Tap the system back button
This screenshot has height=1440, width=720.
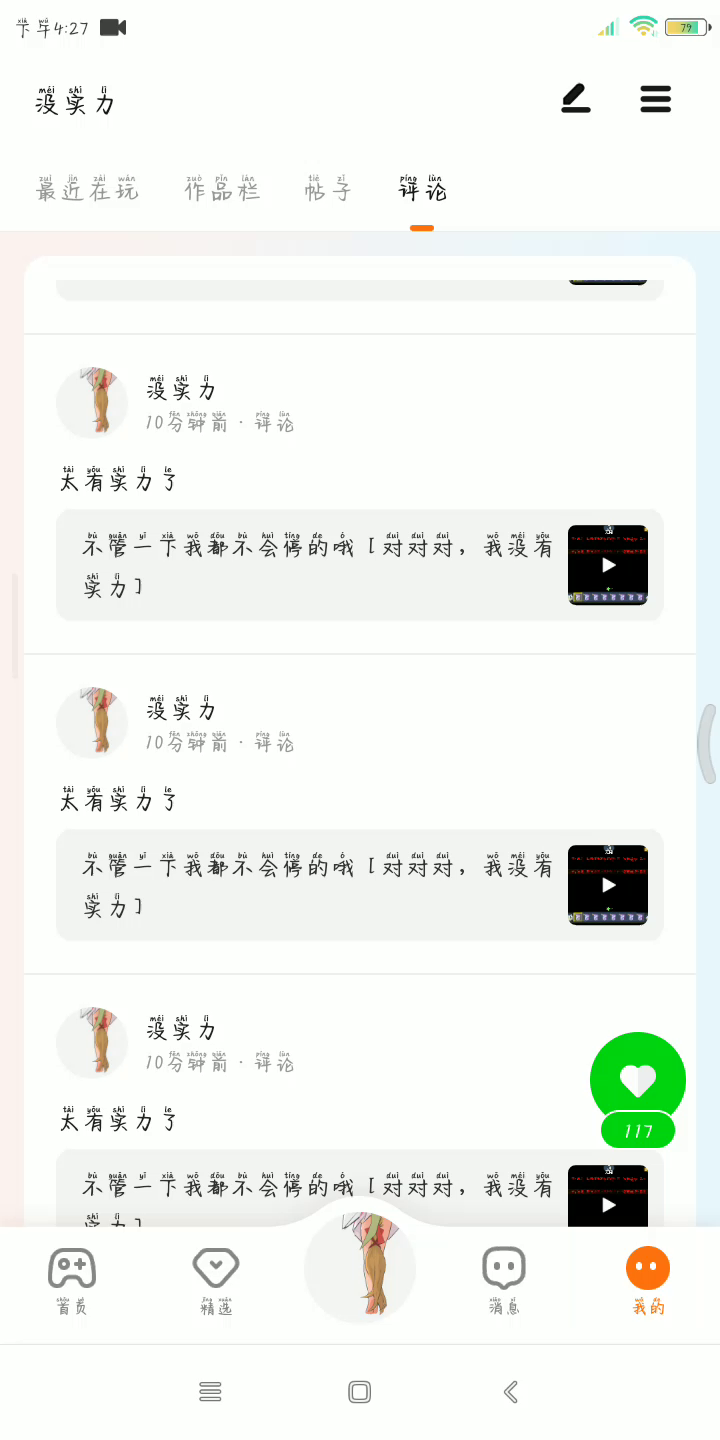pyautogui.click(x=510, y=1392)
